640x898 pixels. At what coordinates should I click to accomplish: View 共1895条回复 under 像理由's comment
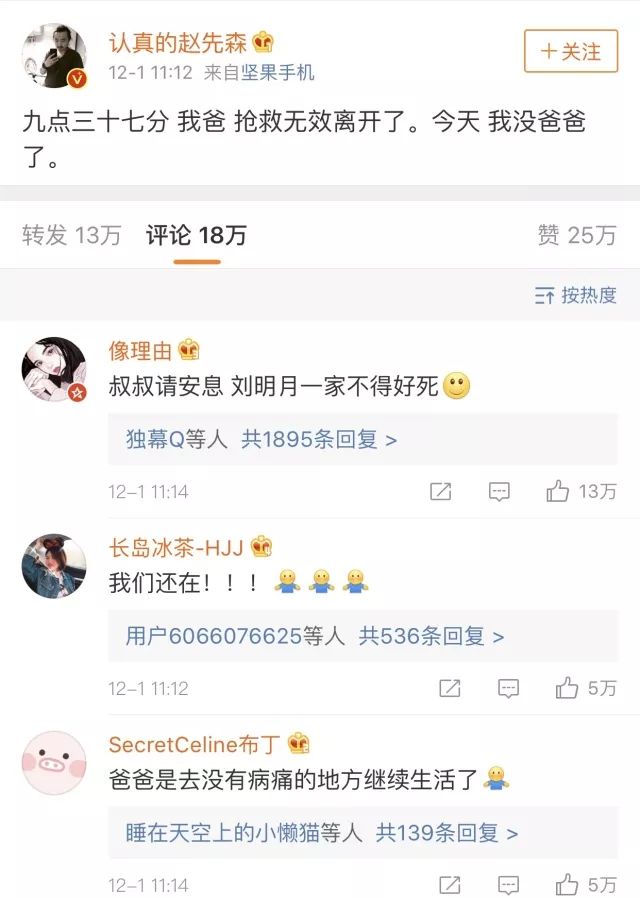[x=319, y=439]
